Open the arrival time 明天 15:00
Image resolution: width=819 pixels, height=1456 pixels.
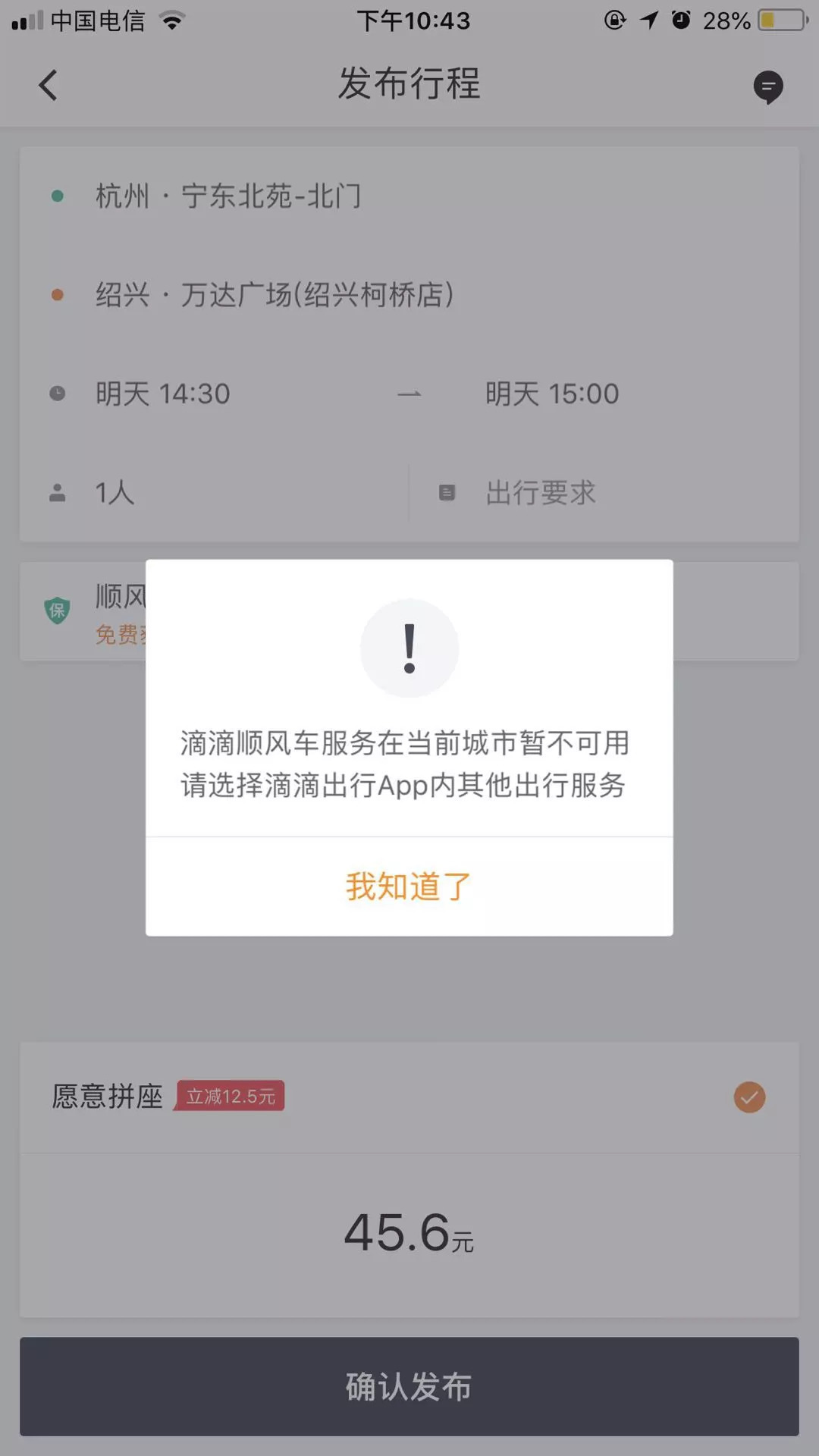553,393
